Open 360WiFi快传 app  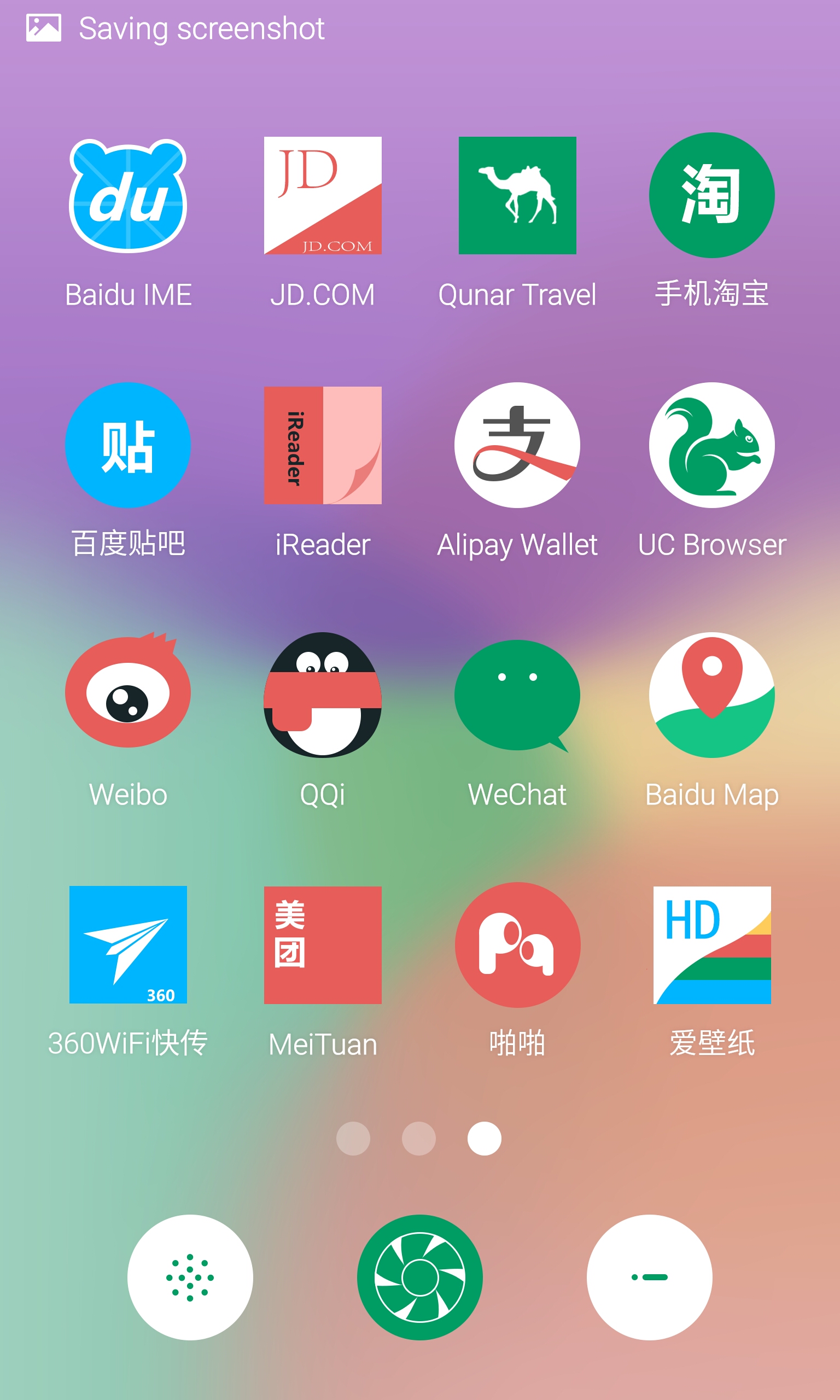[x=128, y=945]
